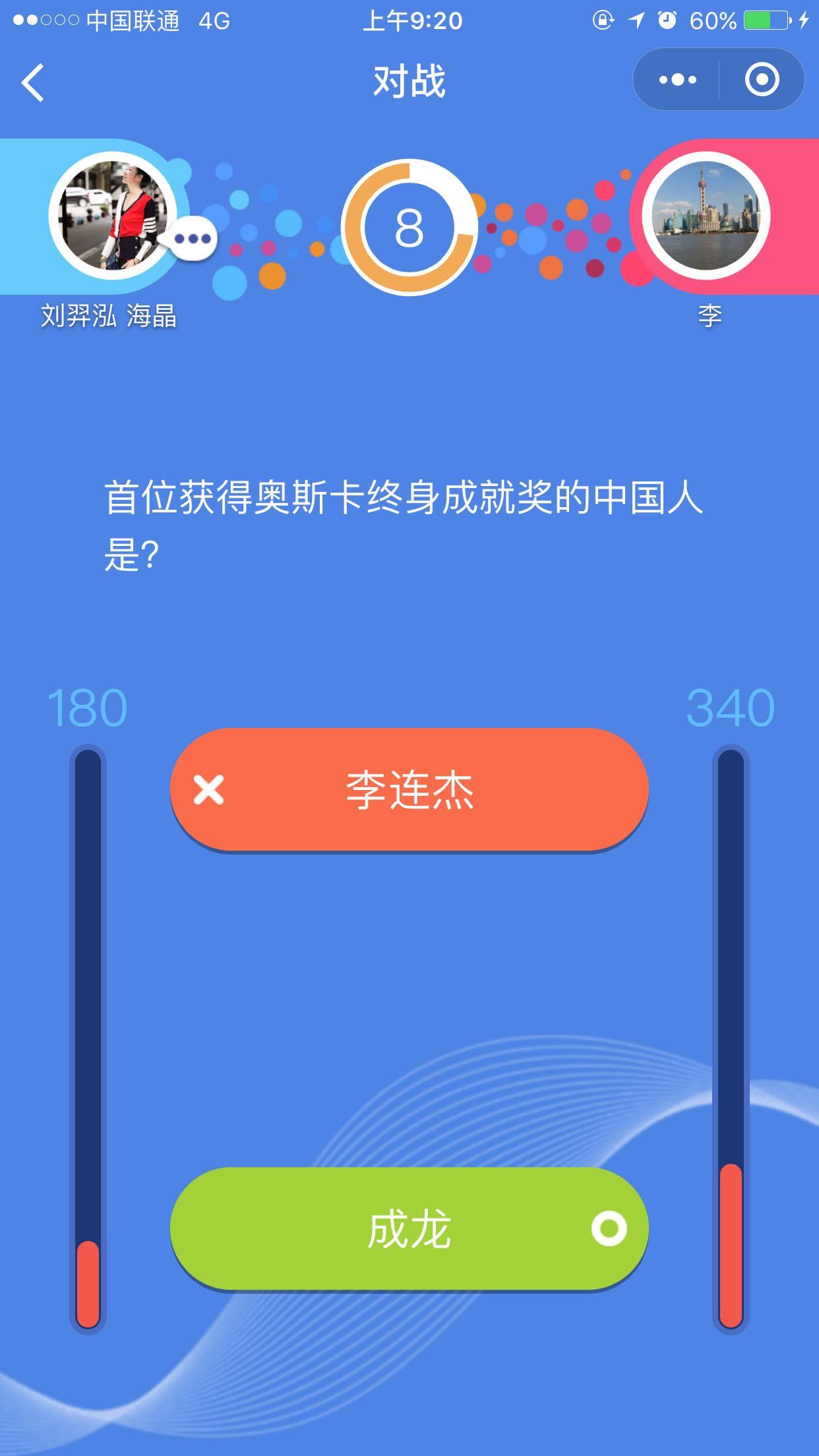The image size is (819, 1456).
Task: Go back from the 对战 screen
Action: 33,82
